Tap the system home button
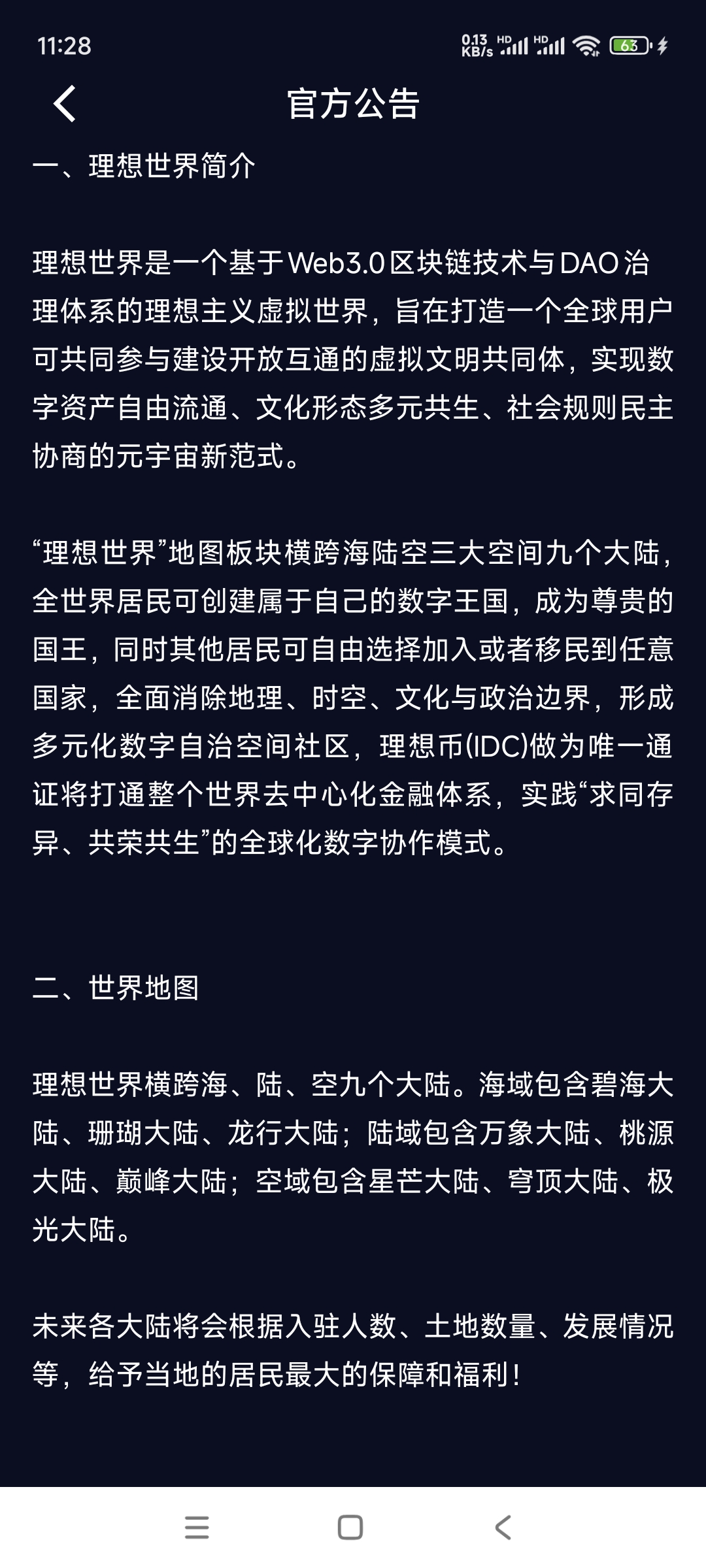Screen dimensions: 706x1568 click(350, 1527)
